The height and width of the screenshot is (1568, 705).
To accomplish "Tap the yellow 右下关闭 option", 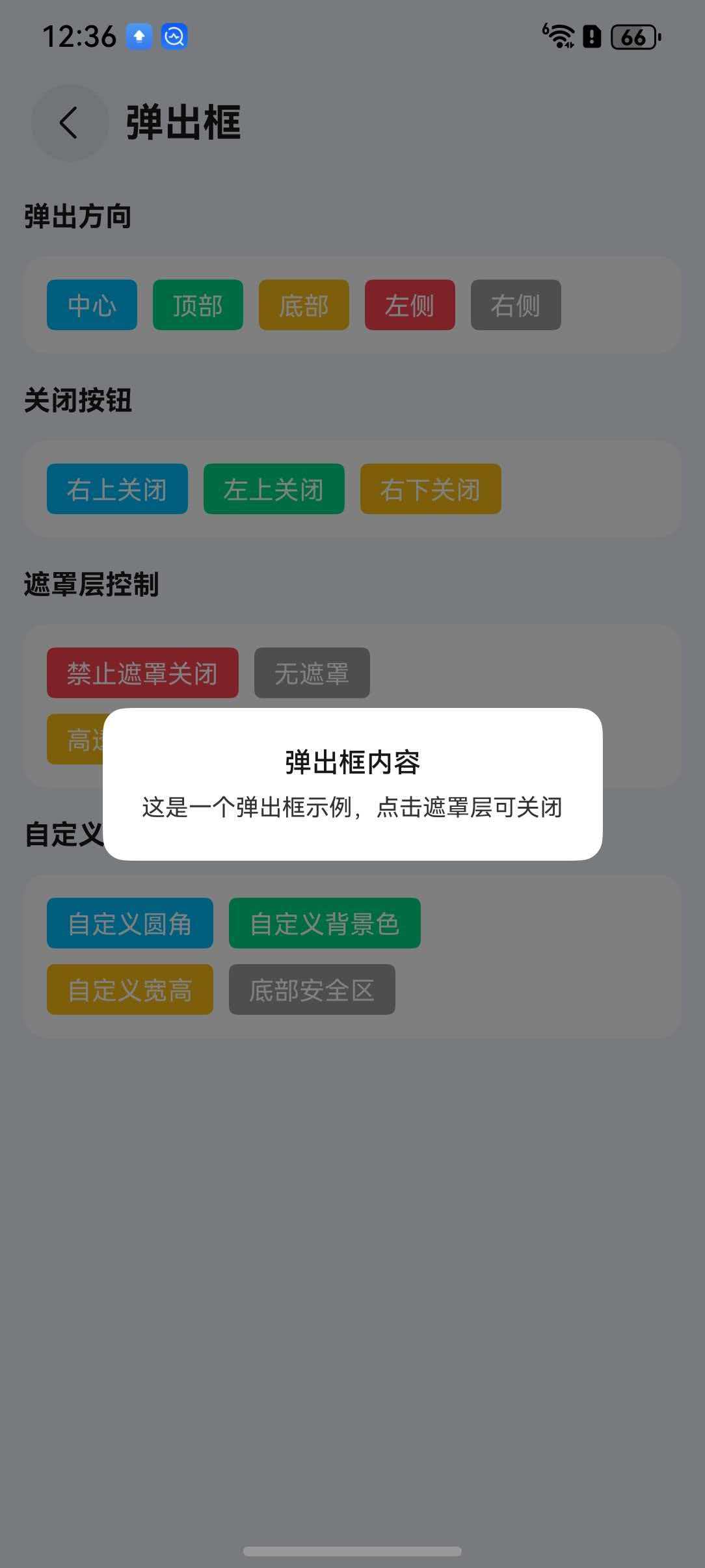I will tap(431, 489).
